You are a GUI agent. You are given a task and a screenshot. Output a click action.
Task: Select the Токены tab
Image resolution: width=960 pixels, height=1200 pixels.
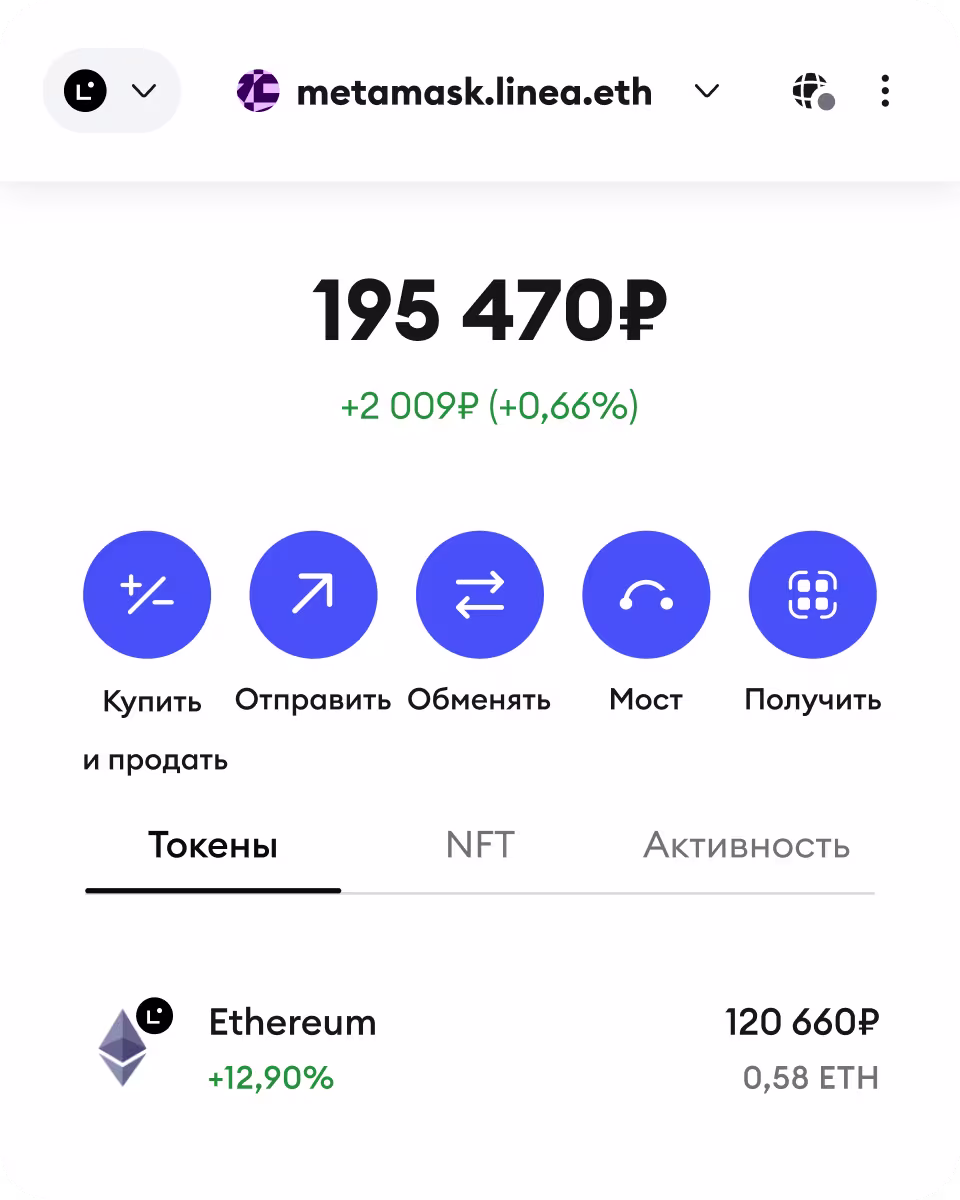pyautogui.click(x=212, y=845)
